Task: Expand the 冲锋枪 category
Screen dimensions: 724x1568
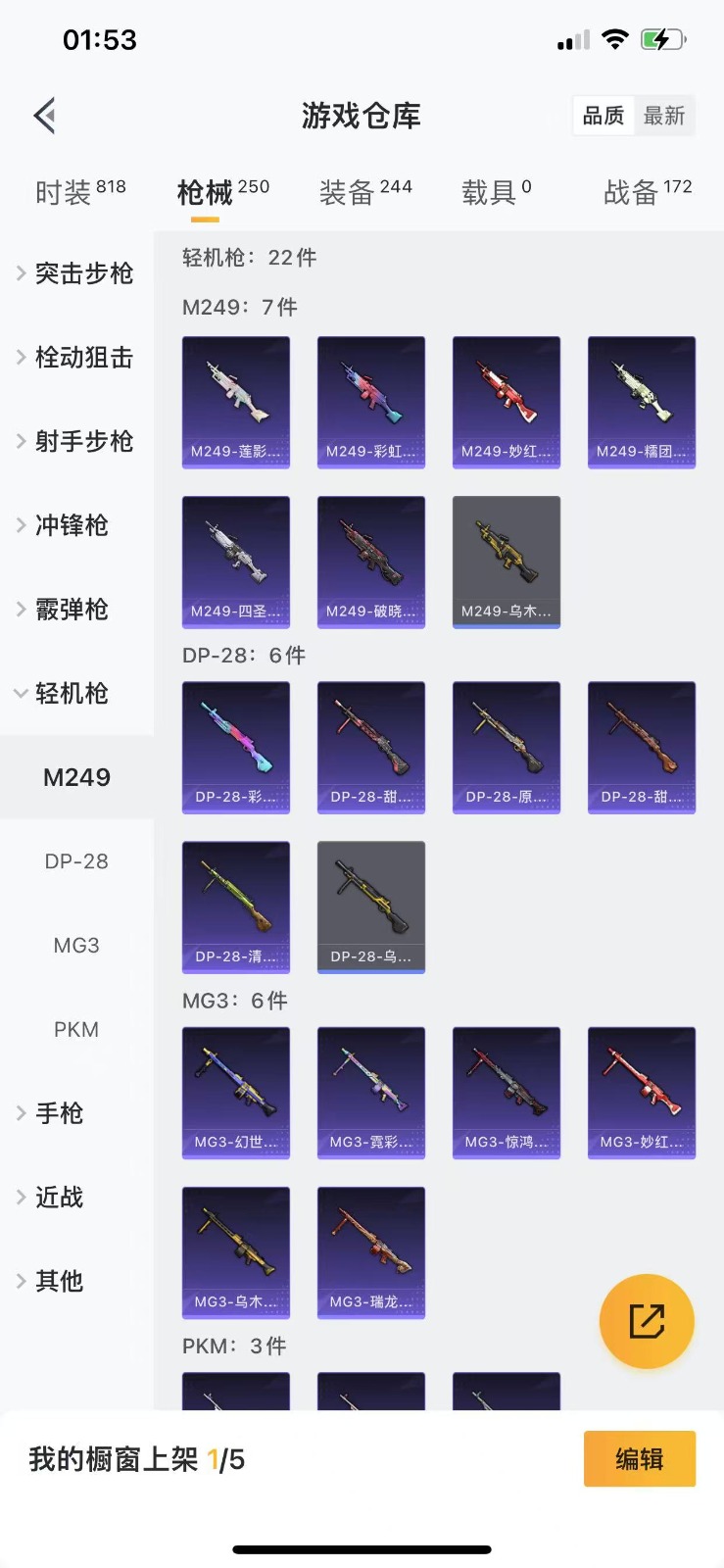Action: [69, 525]
